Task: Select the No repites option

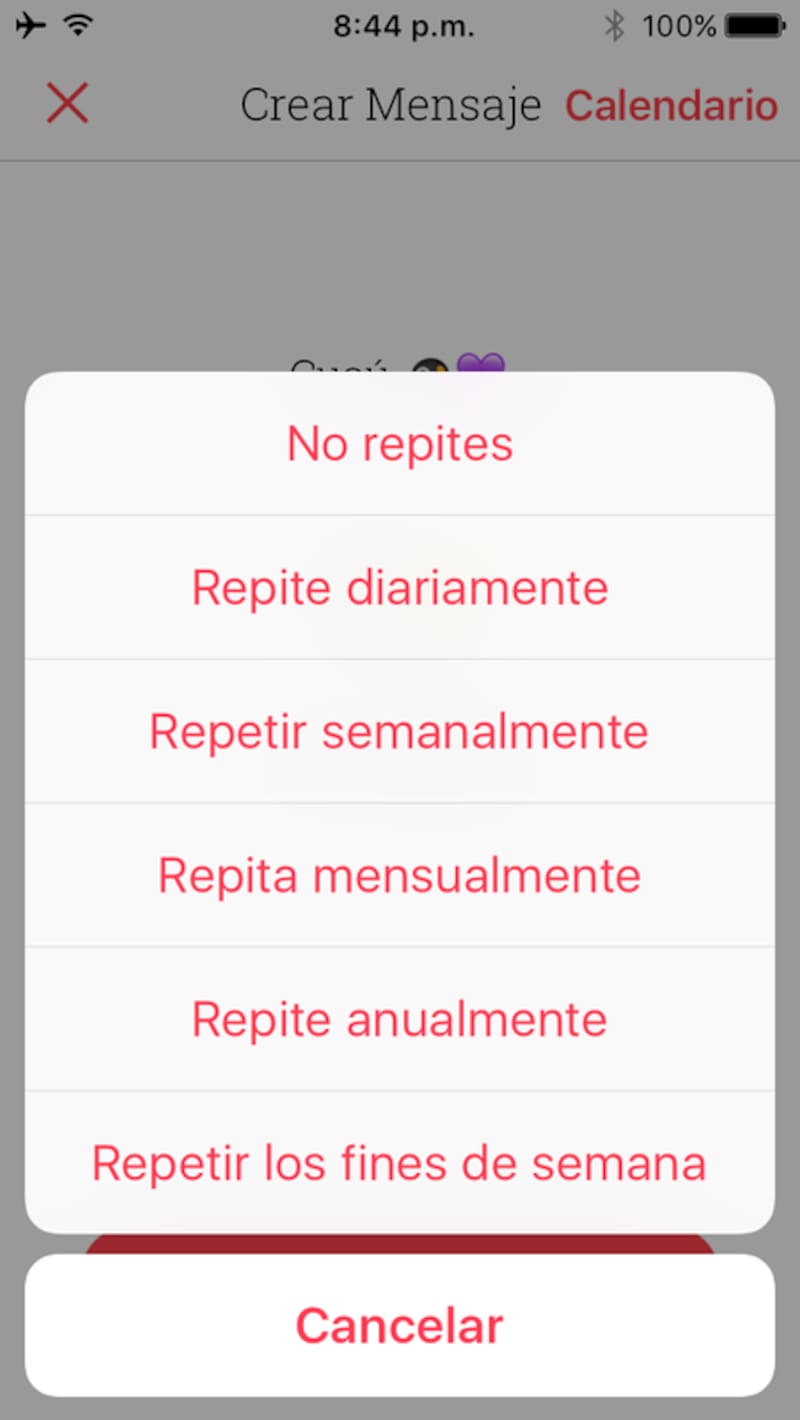Action: (400, 444)
